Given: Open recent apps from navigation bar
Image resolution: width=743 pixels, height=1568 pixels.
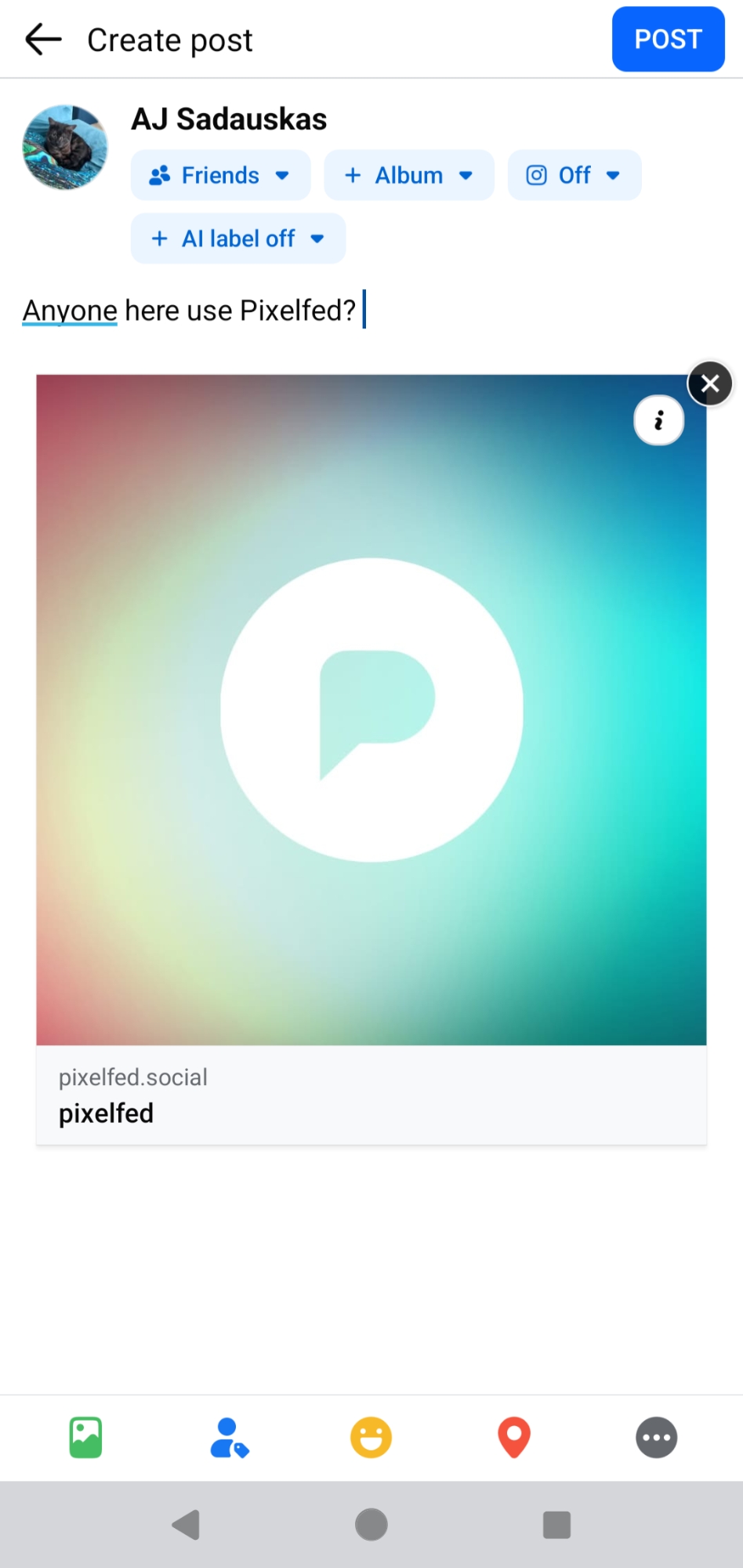Looking at the screenshot, I should [556, 1525].
